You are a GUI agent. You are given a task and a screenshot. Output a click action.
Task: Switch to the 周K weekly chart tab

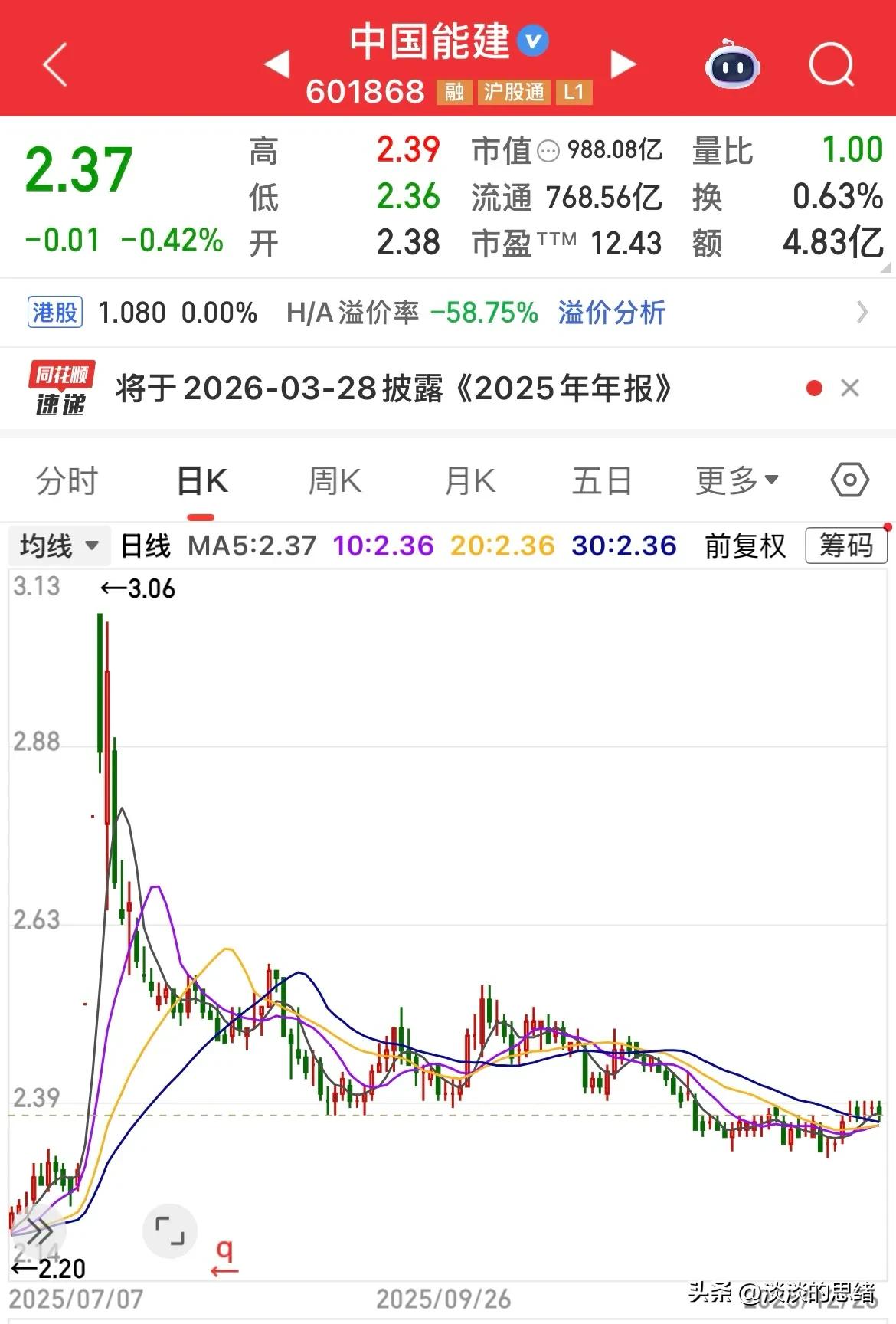[335, 480]
